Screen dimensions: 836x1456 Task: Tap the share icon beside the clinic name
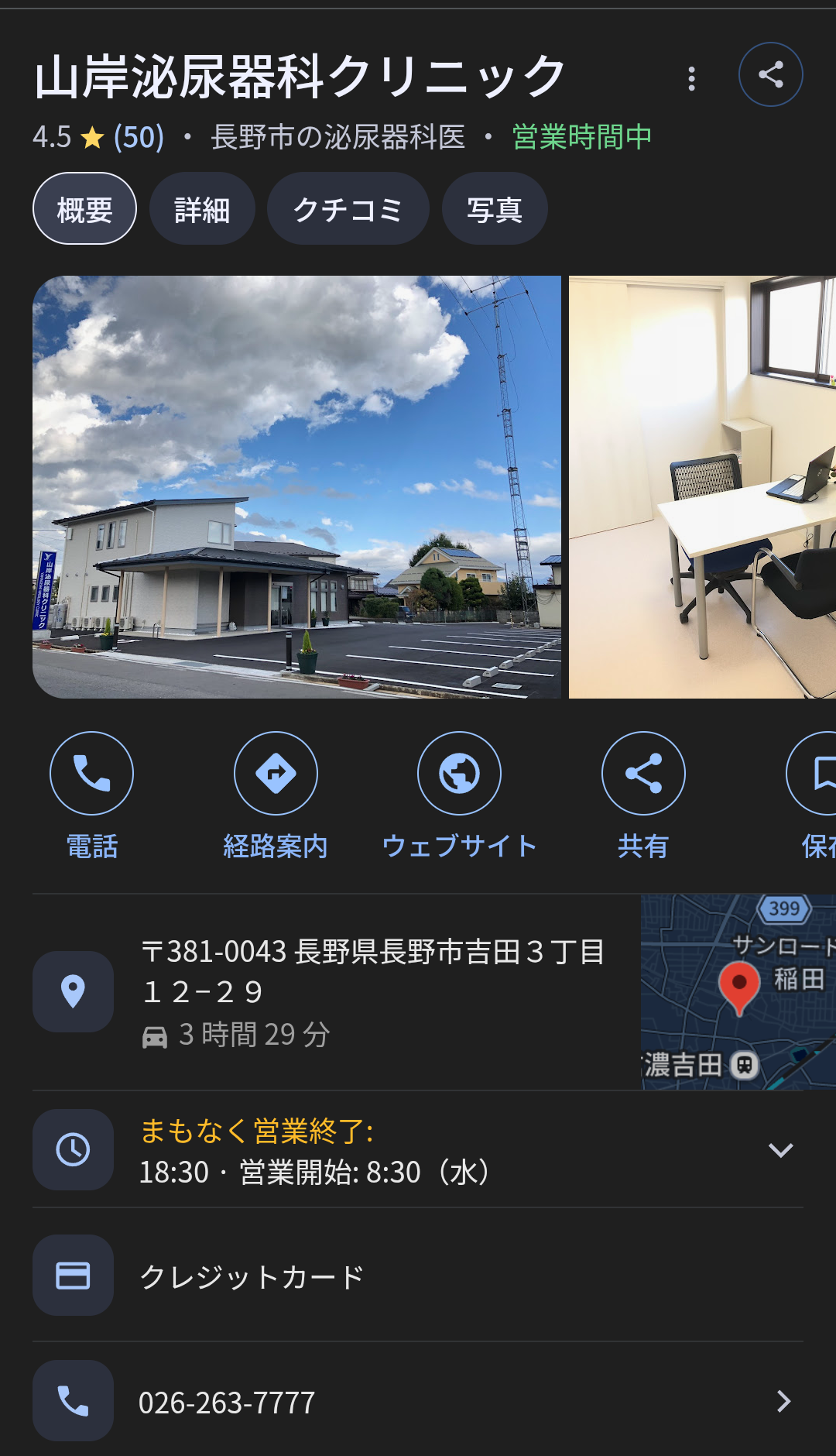coord(770,75)
